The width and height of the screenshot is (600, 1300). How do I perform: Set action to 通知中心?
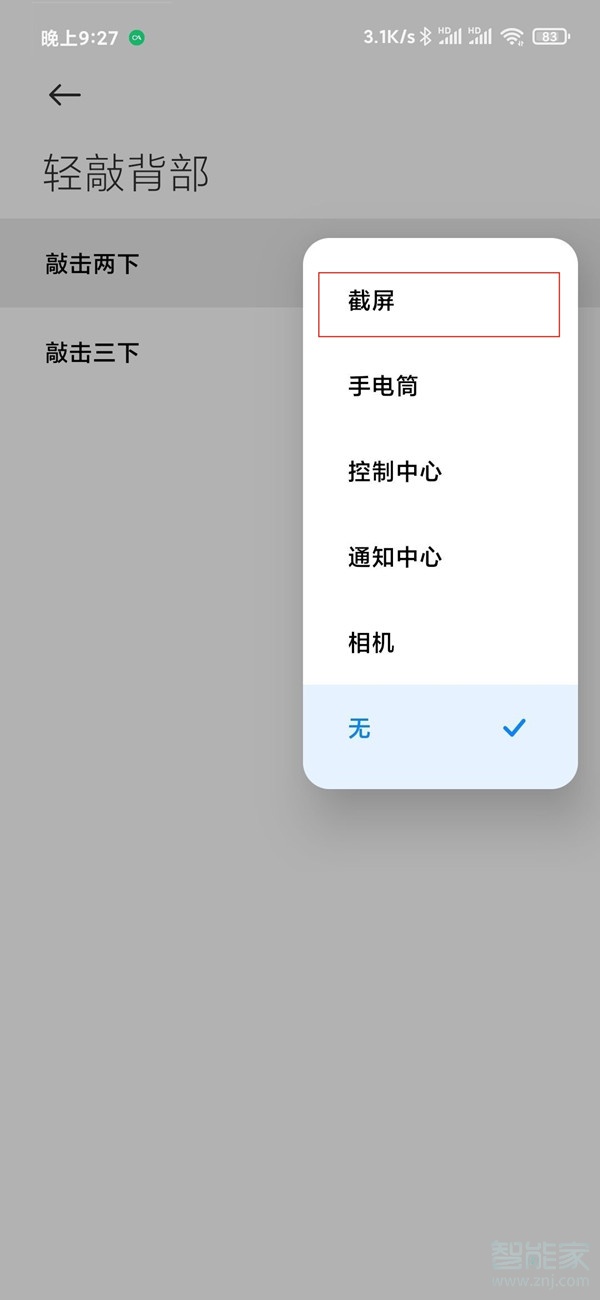click(x=438, y=557)
